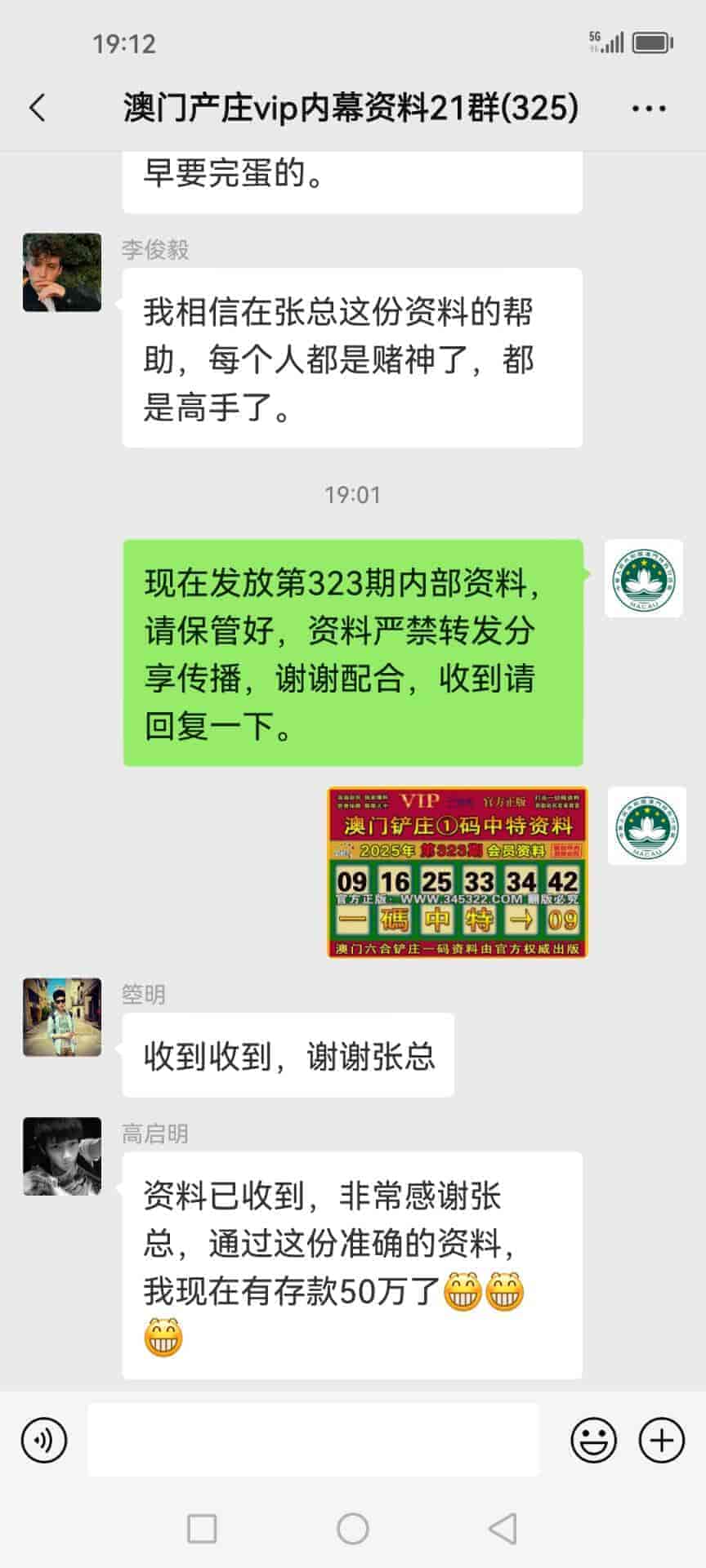This screenshot has width=706, height=1568.
Task: Focus the message text input field
Action: click(313, 1440)
